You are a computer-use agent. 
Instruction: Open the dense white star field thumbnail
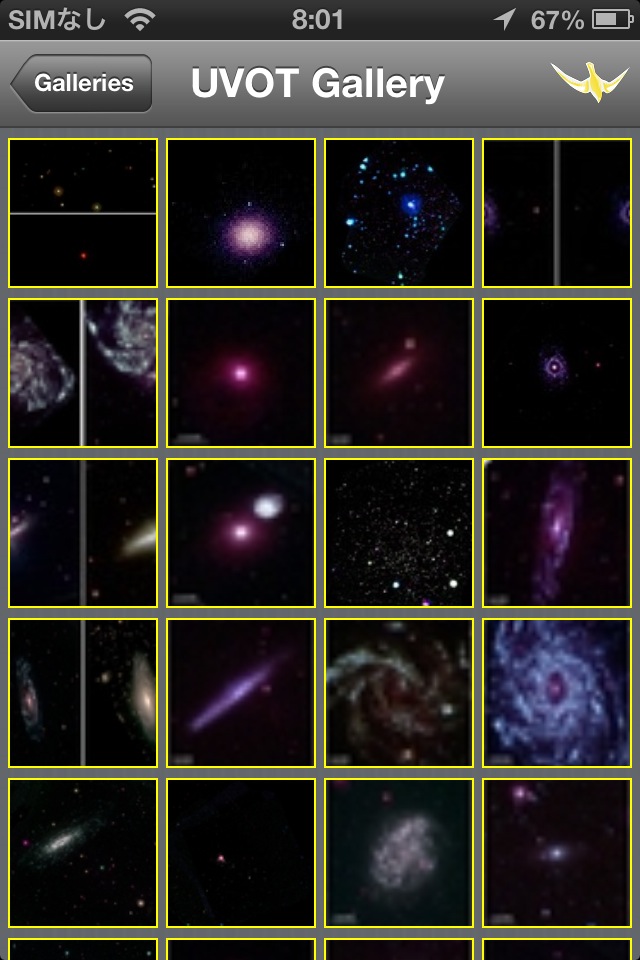coord(399,533)
